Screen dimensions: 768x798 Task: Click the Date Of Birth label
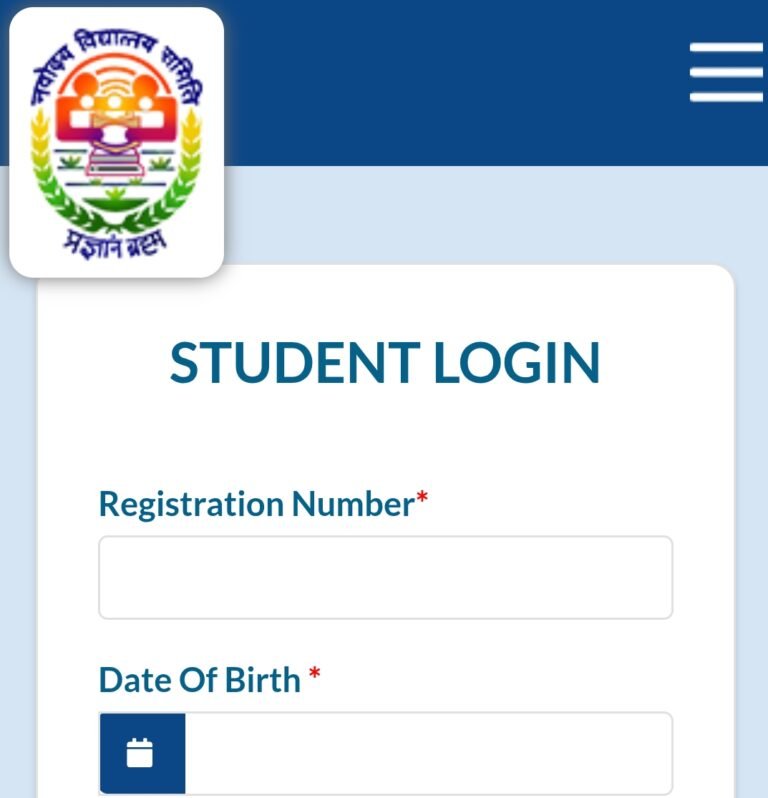pos(200,678)
